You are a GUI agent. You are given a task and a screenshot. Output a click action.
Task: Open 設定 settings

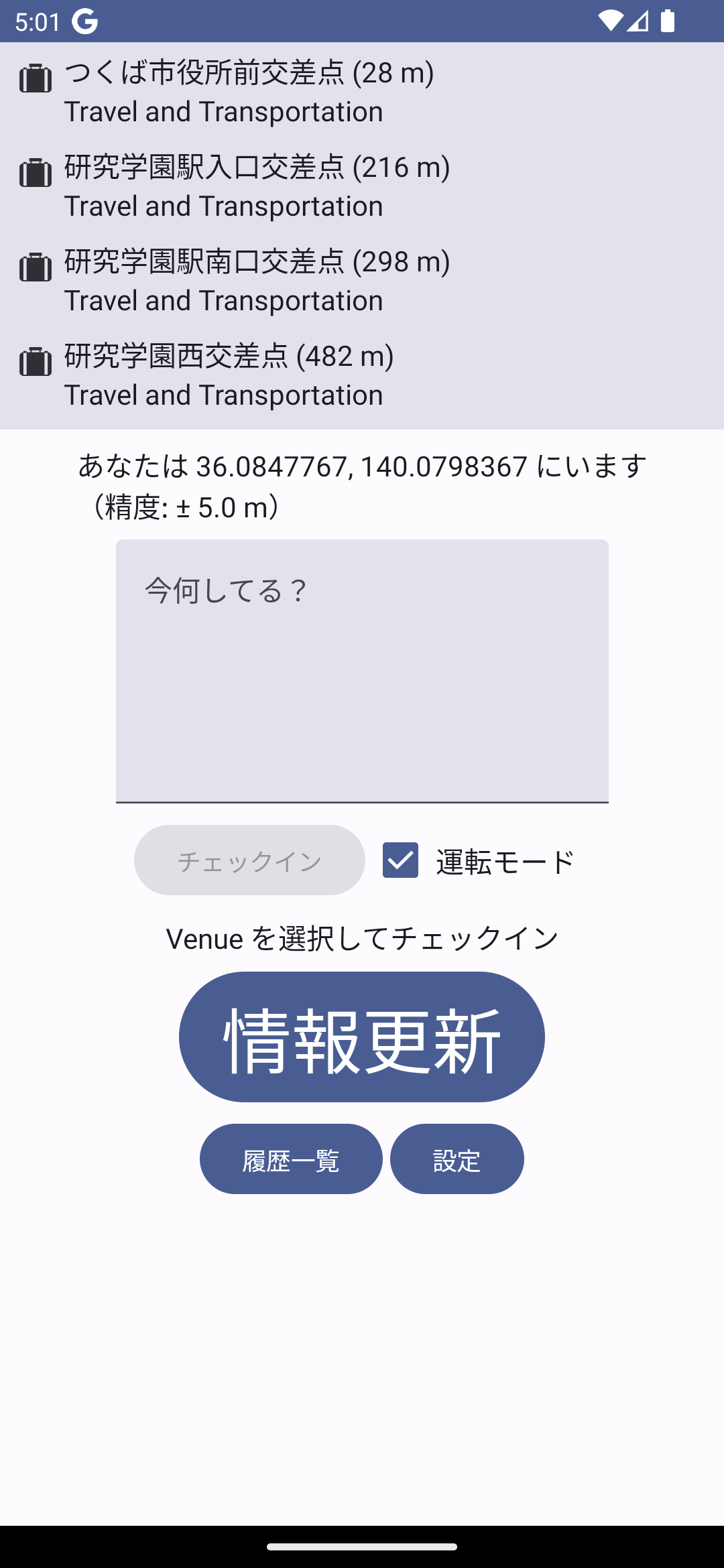click(457, 1159)
